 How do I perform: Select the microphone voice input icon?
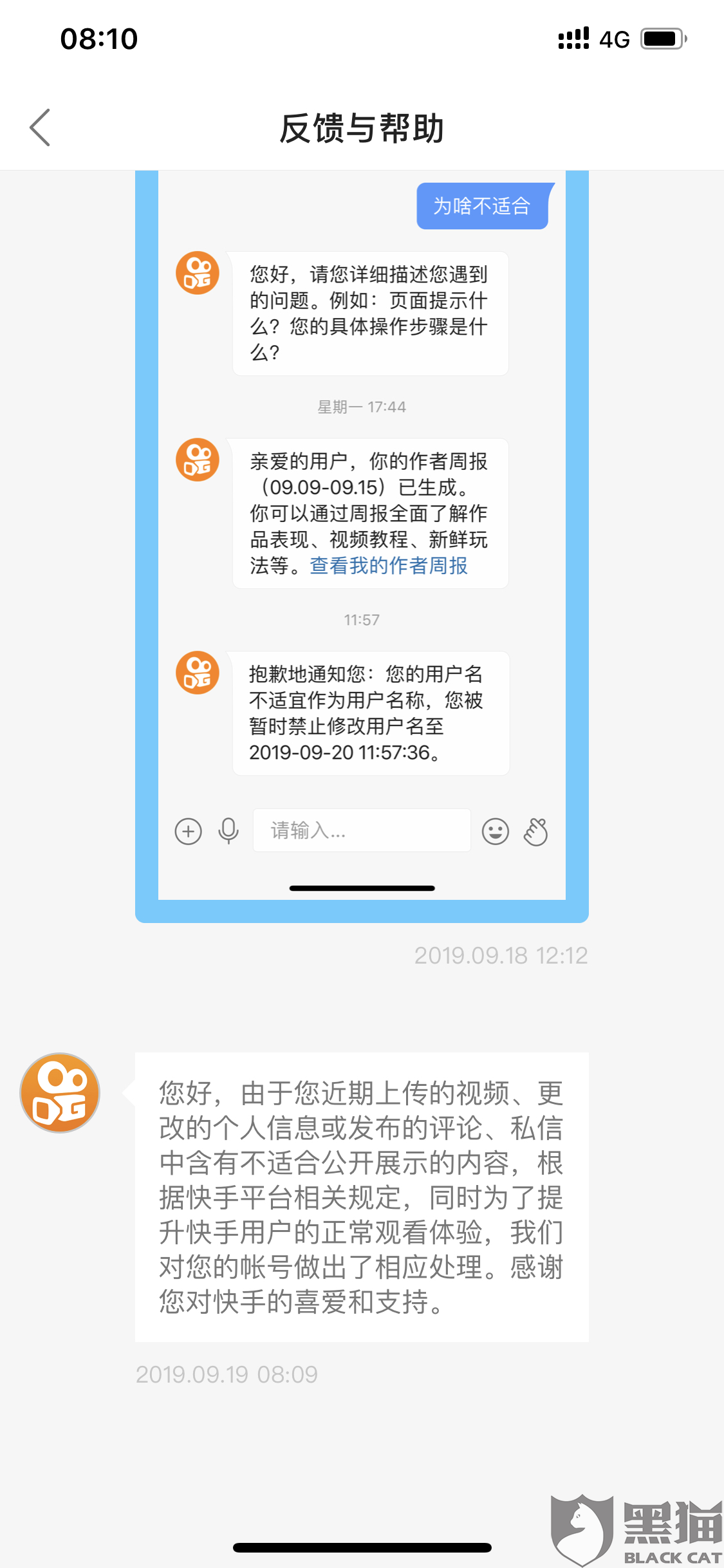click(228, 831)
